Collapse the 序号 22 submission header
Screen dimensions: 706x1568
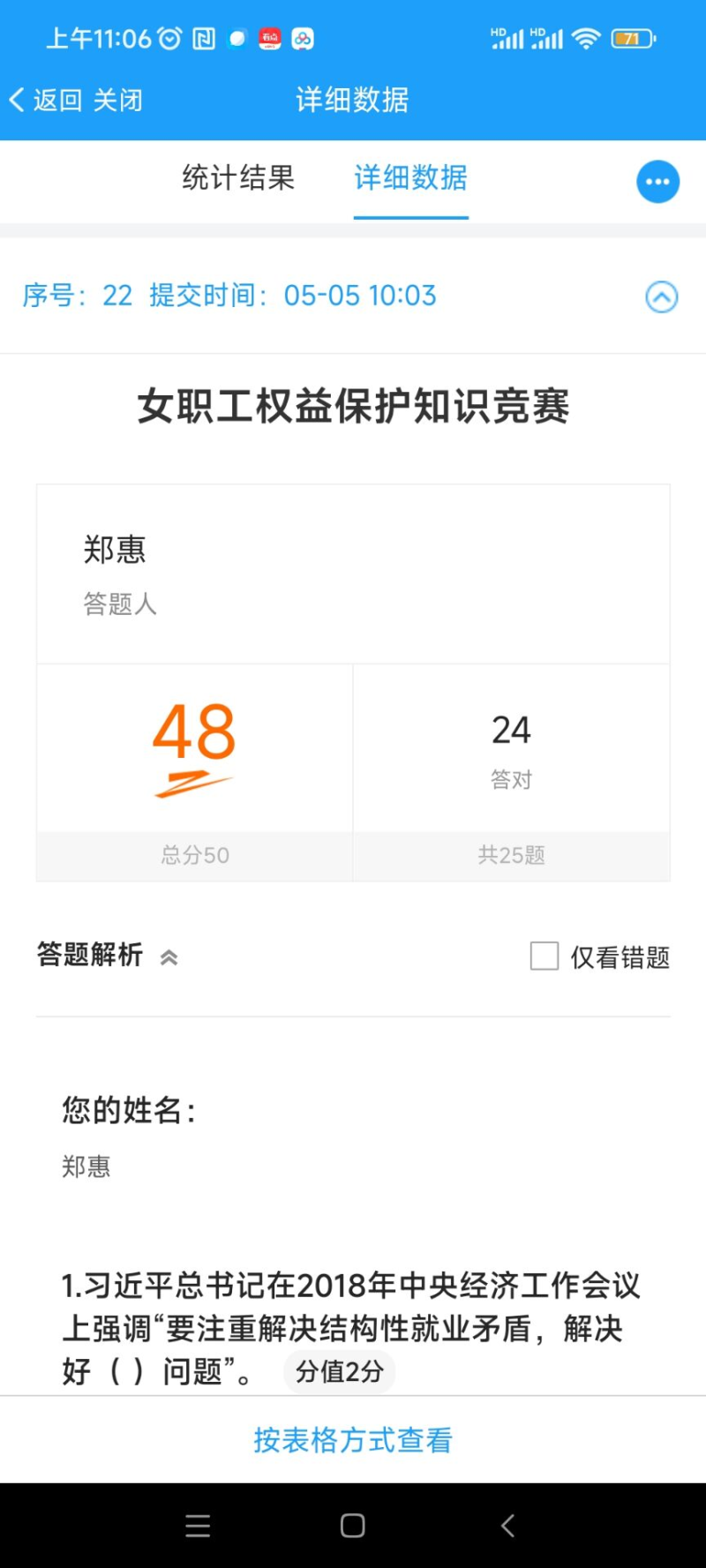coord(661,296)
